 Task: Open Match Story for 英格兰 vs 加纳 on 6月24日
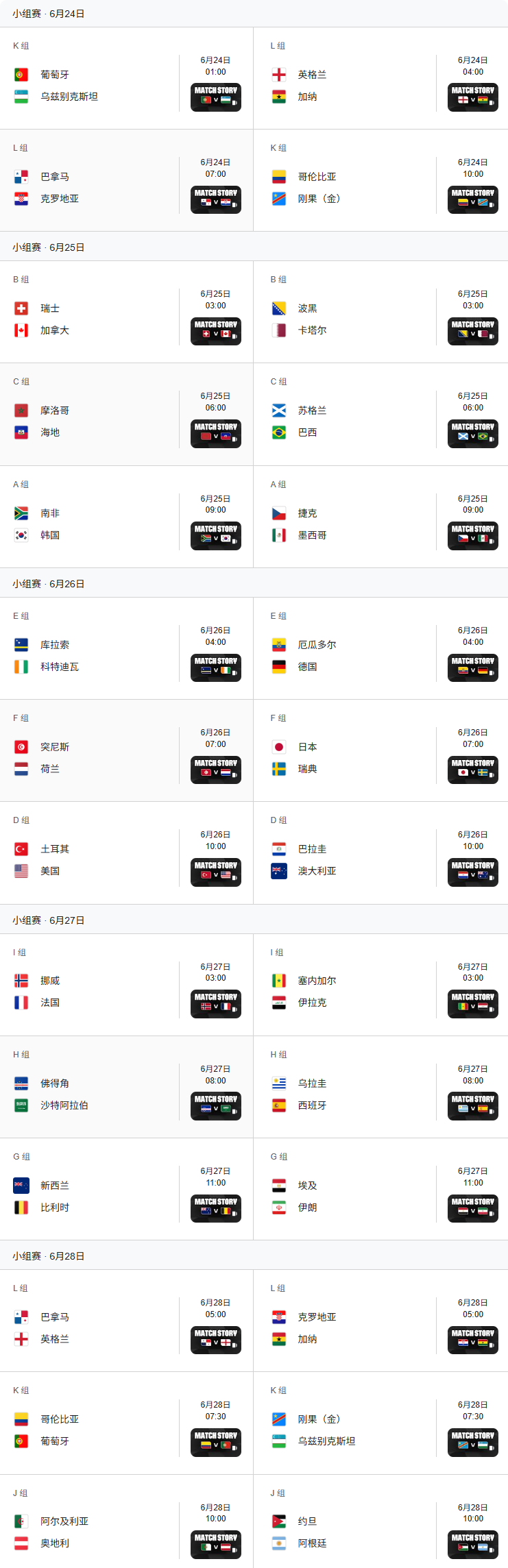tap(472, 97)
